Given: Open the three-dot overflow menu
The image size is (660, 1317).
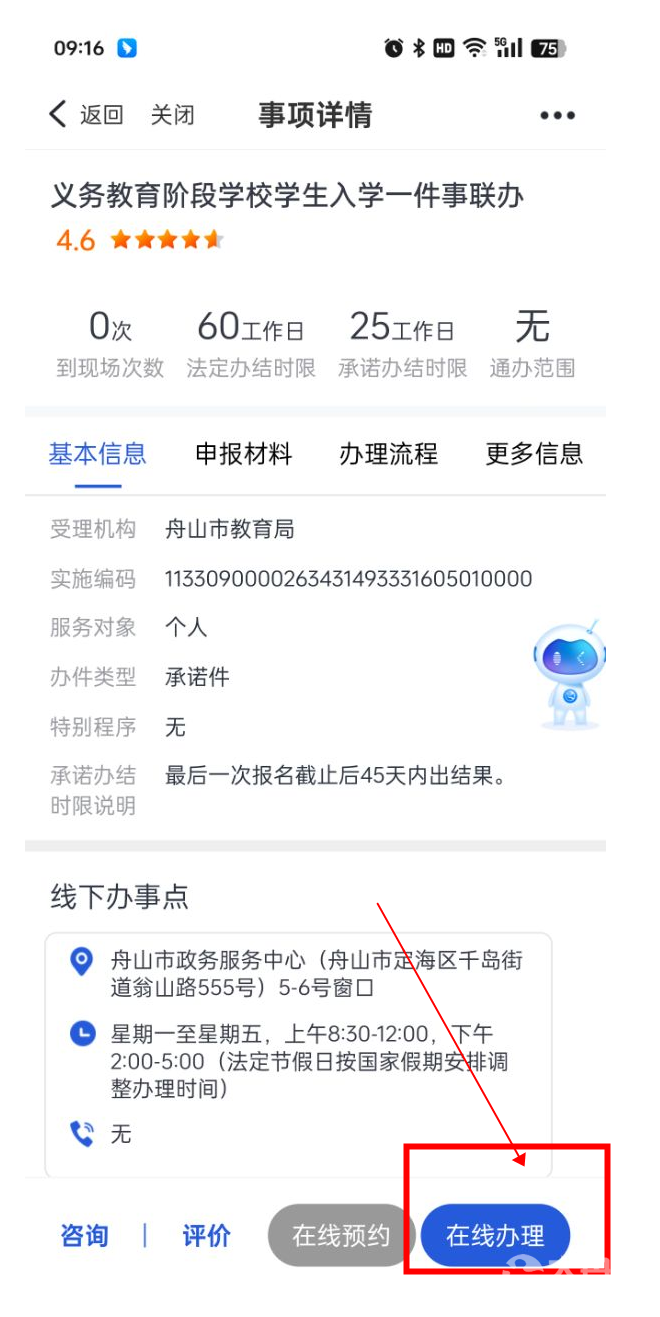Looking at the screenshot, I should (x=557, y=116).
